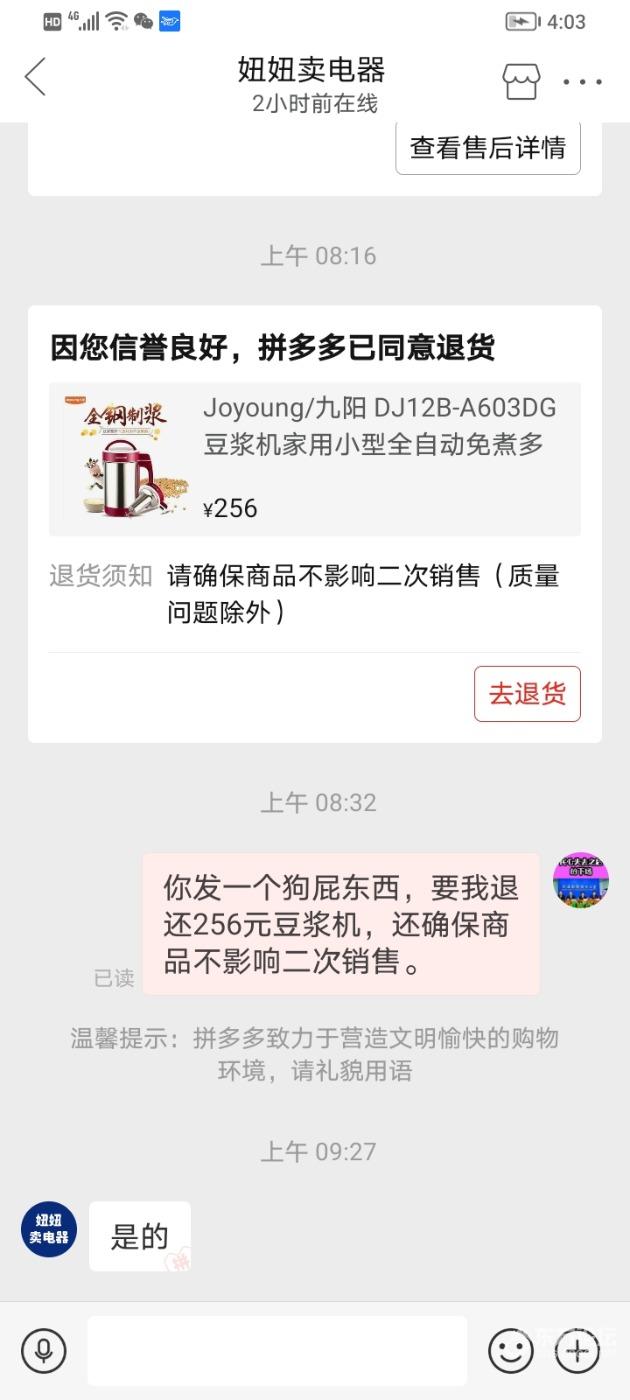This screenshot has width=630, height=1400.
Task: Go back from the chat
Action: point(36,77)
